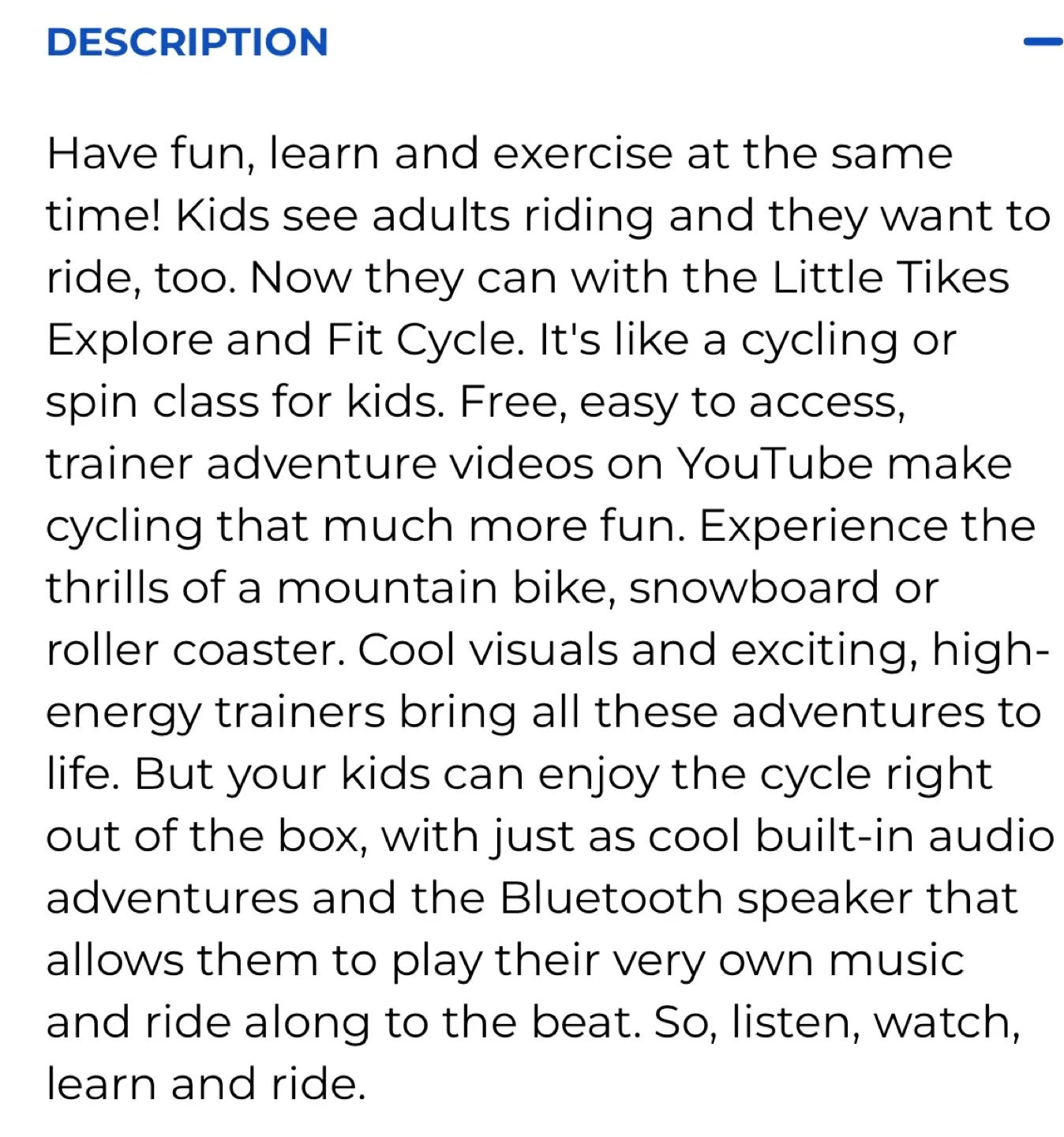Select the word Bluetooth in the text

tap(615, 896)
